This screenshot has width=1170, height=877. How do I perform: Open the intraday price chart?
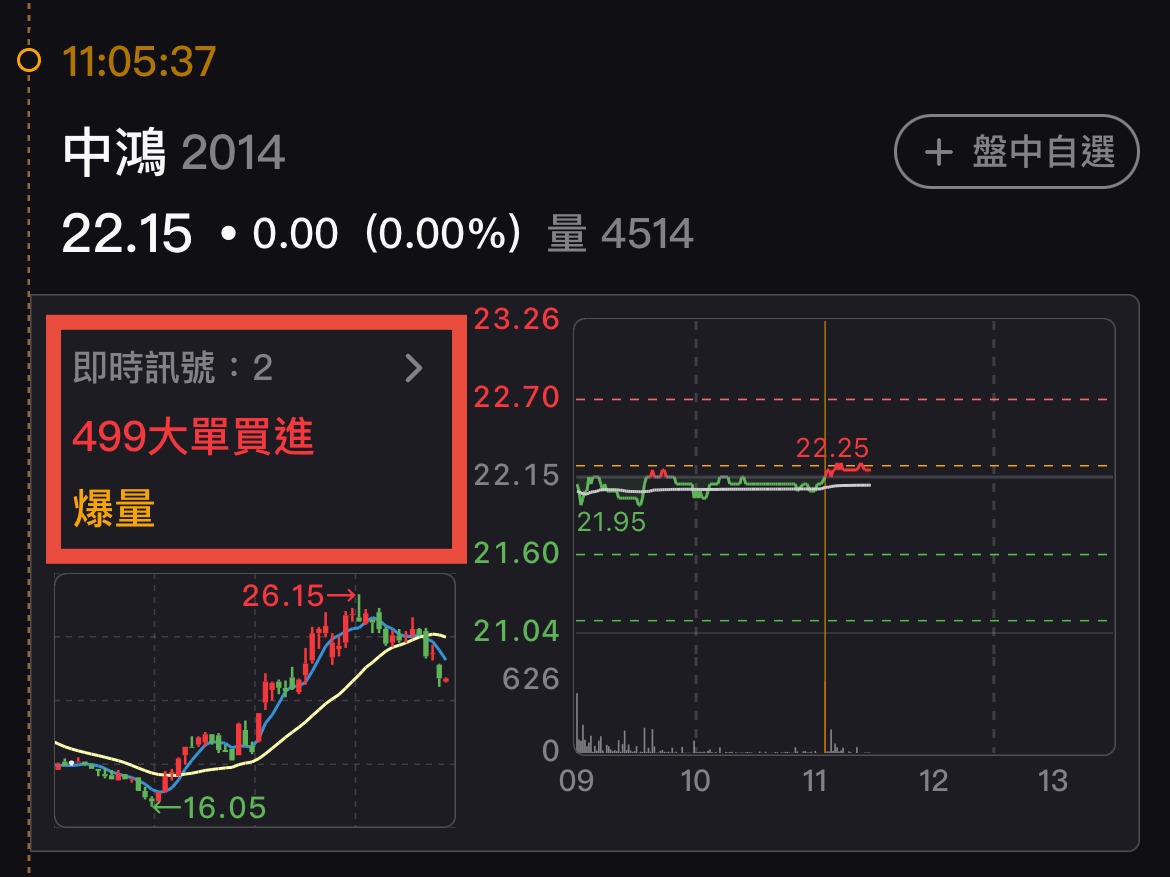844,537
